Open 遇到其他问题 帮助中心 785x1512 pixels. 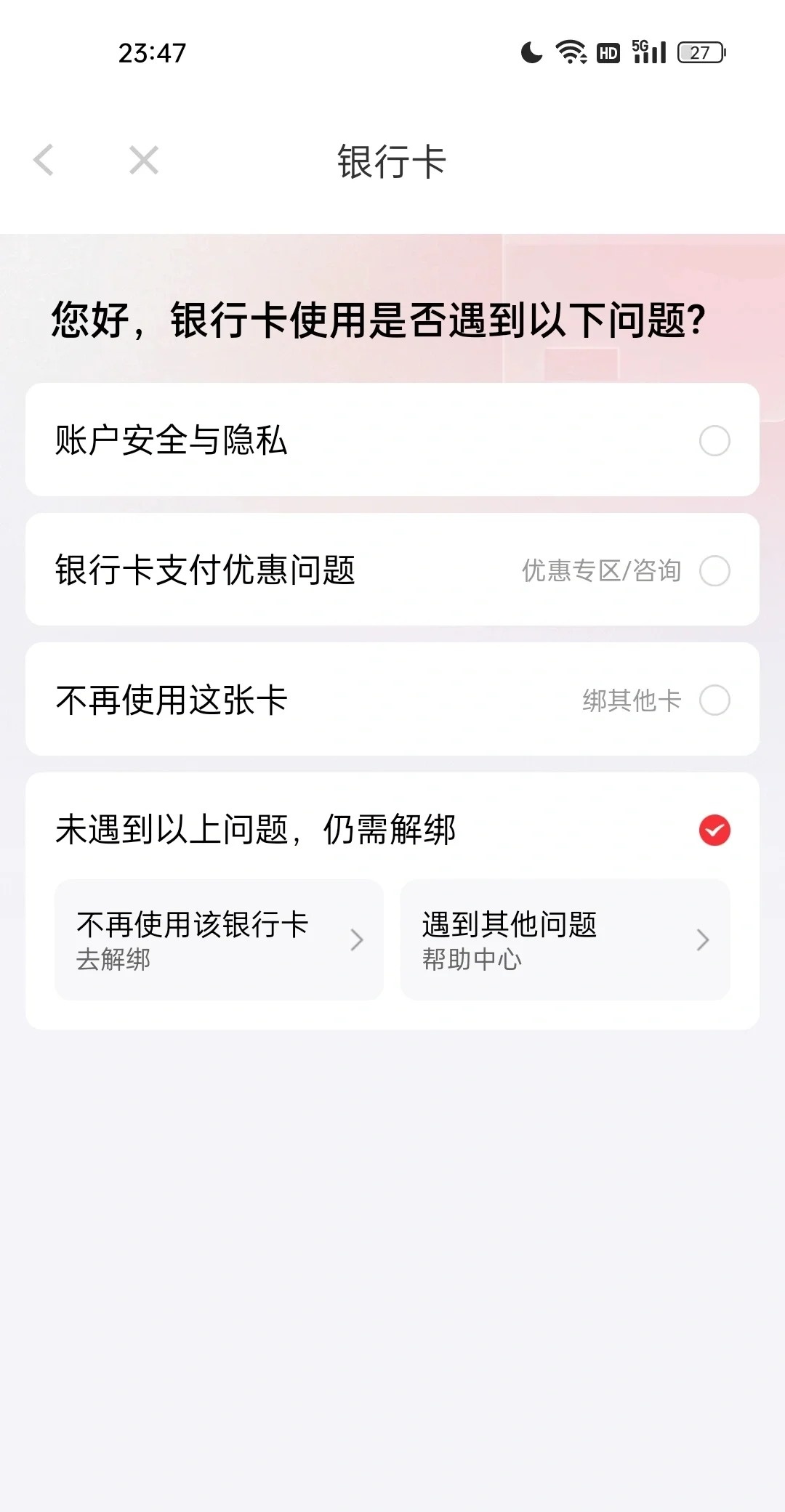pyautogui.click(x=565, y=939)
